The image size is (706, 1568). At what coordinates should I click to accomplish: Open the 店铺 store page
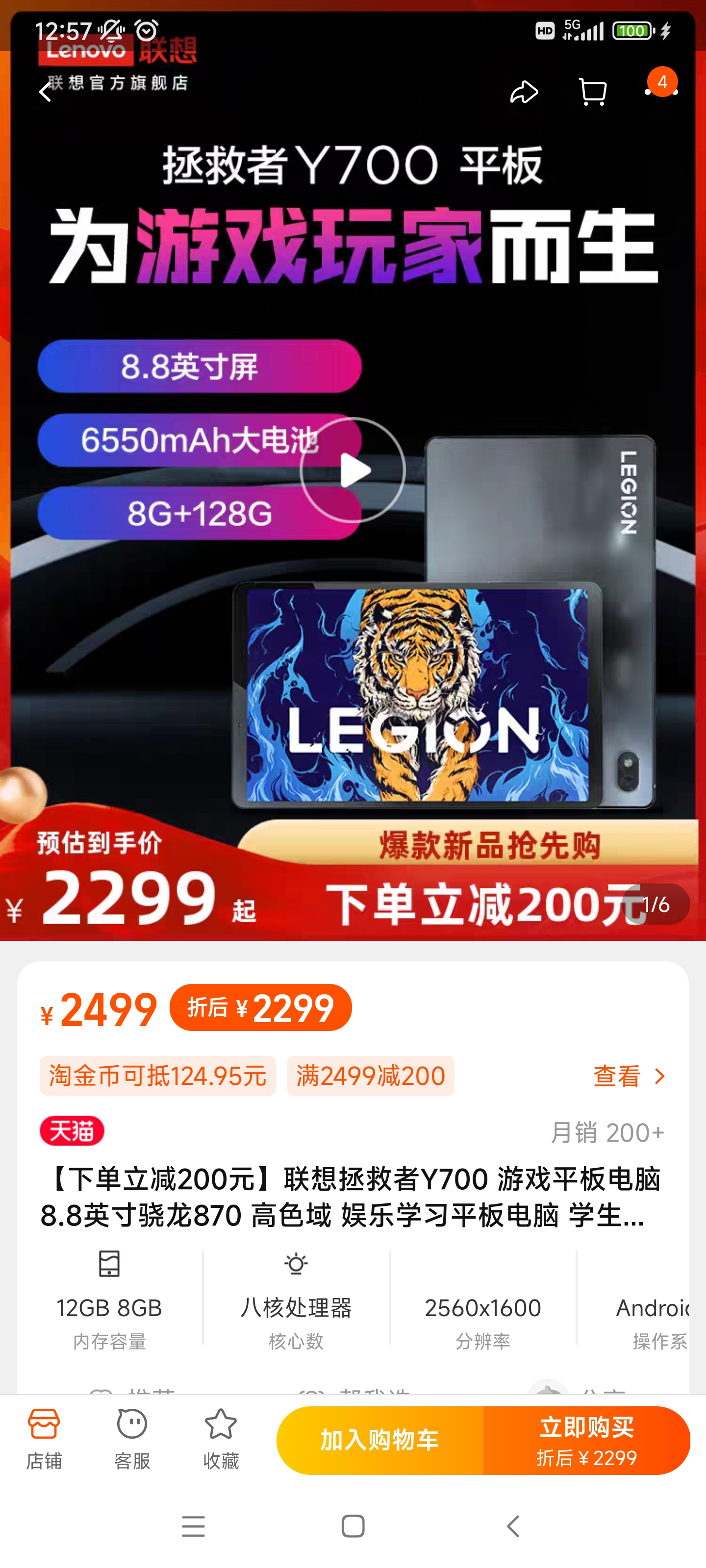pyautogui.click(x=44, y=1440)
